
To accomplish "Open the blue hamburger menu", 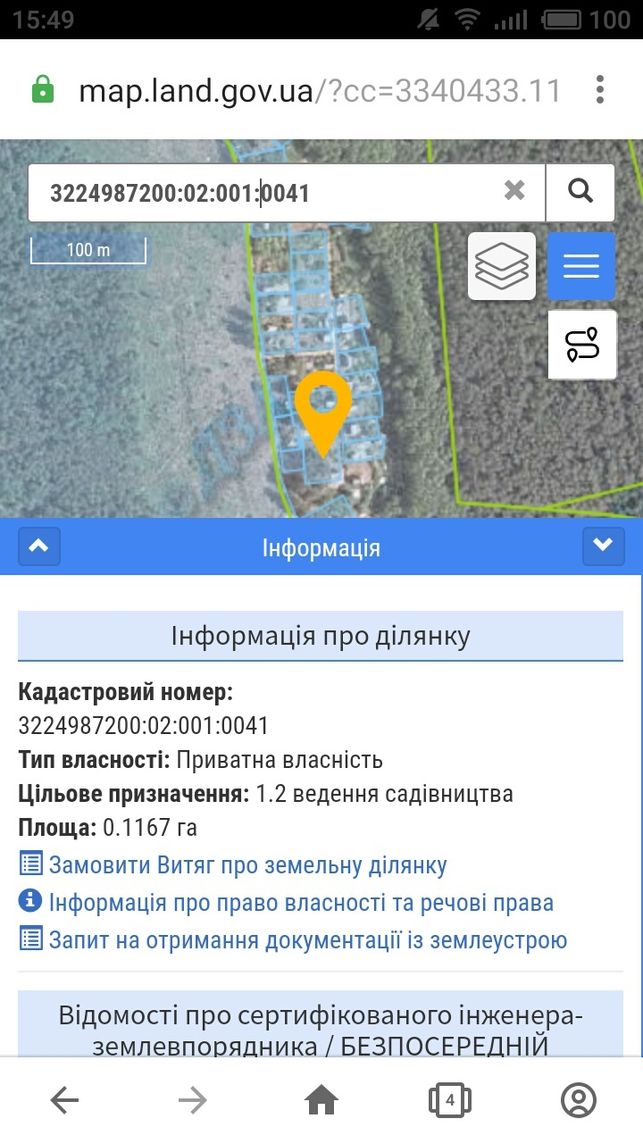I will click(x=581, y=265).
